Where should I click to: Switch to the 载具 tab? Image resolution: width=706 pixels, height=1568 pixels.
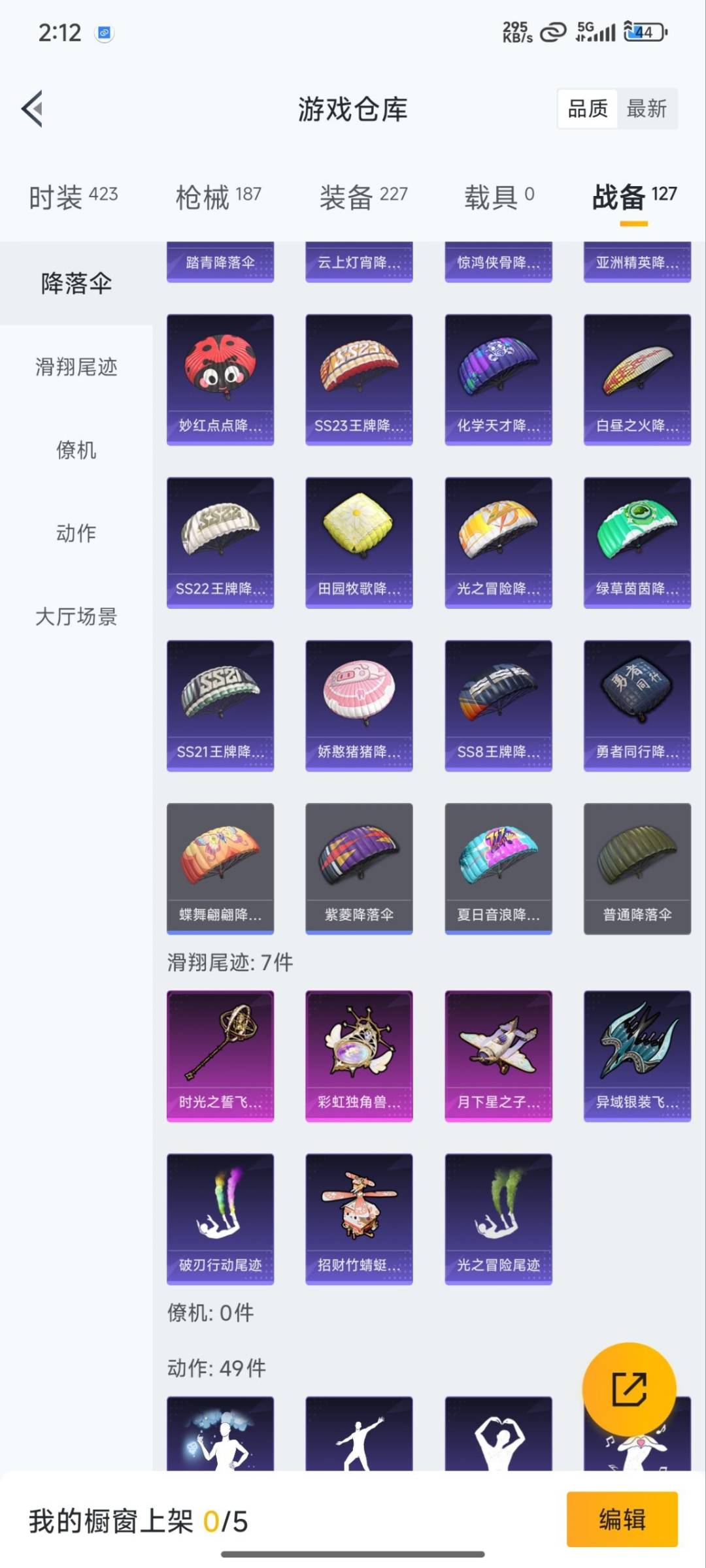pos(499,197)
